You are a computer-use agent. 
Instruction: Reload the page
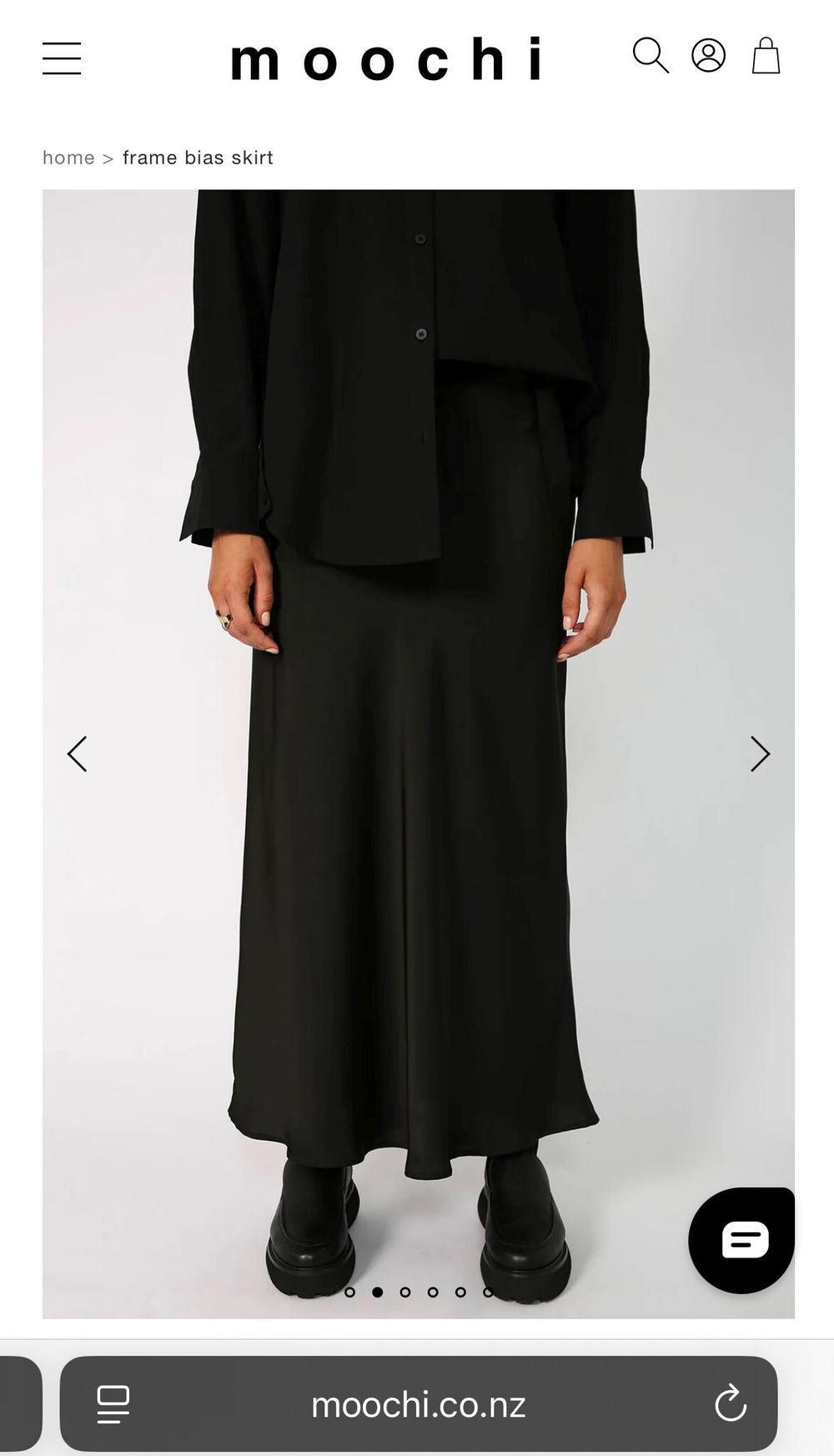tap(730, 1403)
